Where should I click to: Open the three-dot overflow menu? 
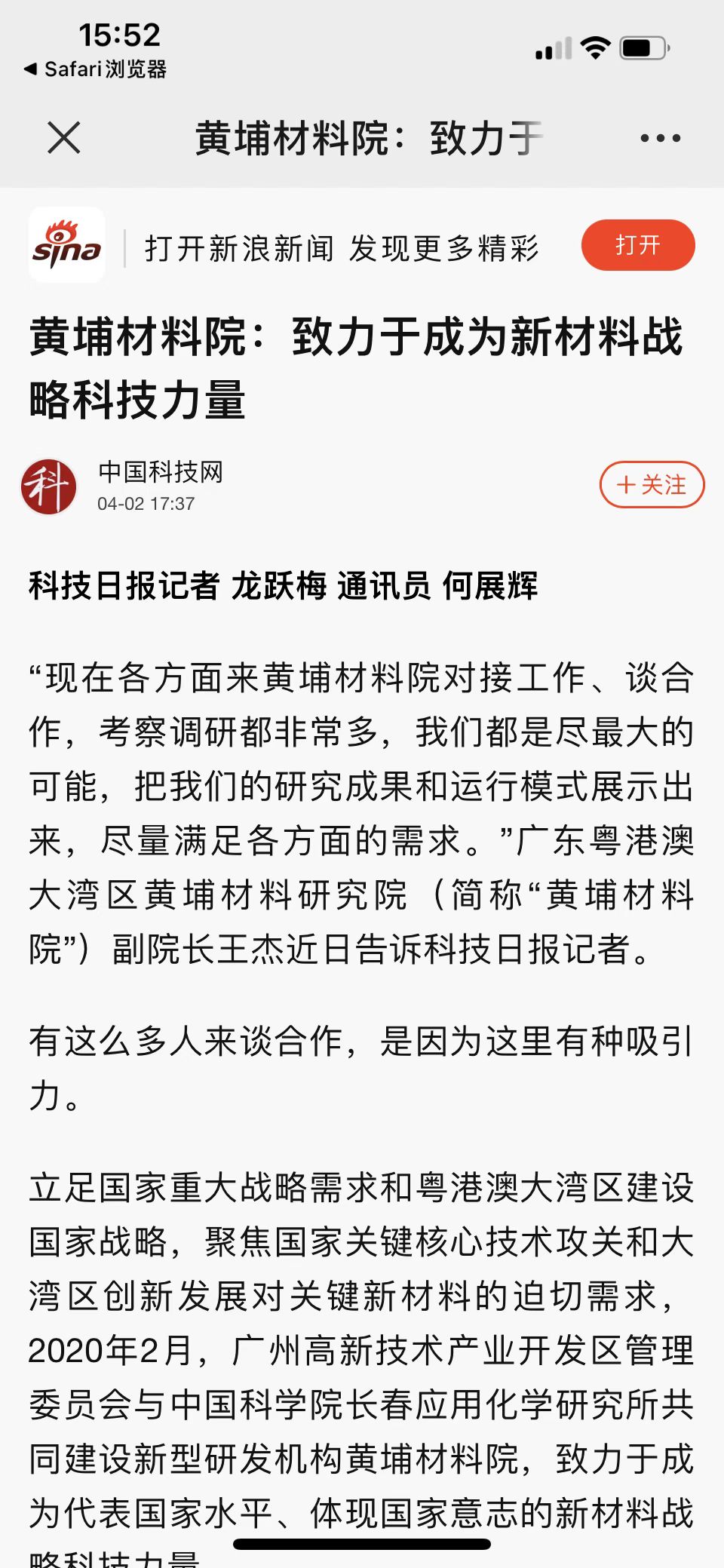(x=660, y=138)
